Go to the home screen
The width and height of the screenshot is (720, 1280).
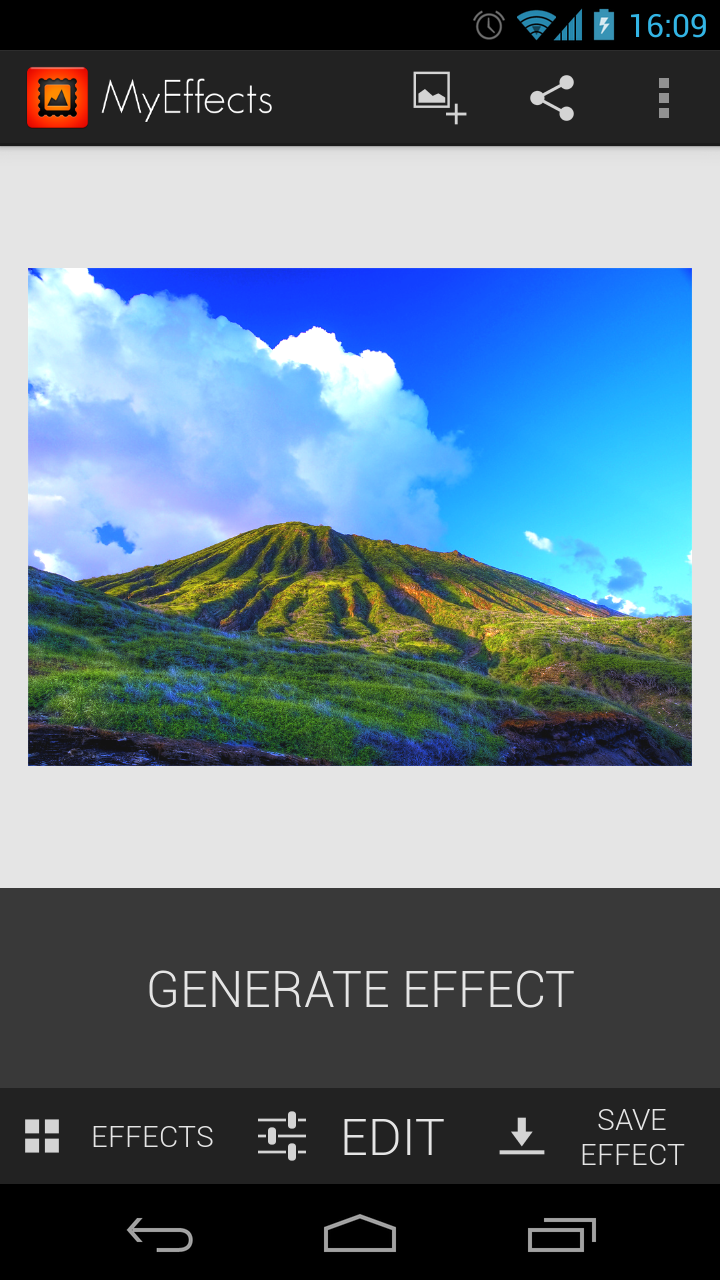coord(360,1234)
